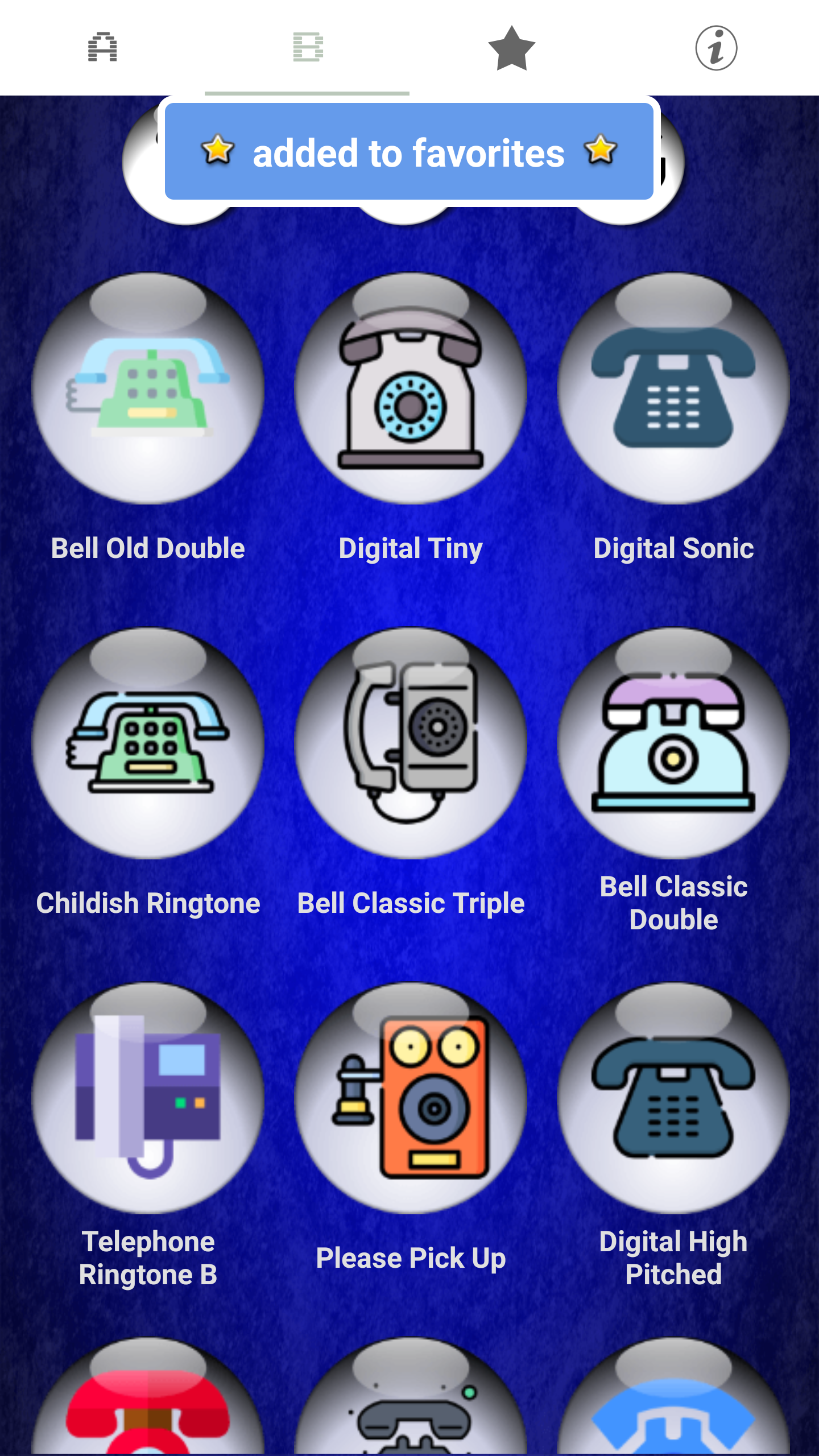Viewport: 819px width, 1456px height.
Task: Open the favorites list via star icon
Action: 511,48
